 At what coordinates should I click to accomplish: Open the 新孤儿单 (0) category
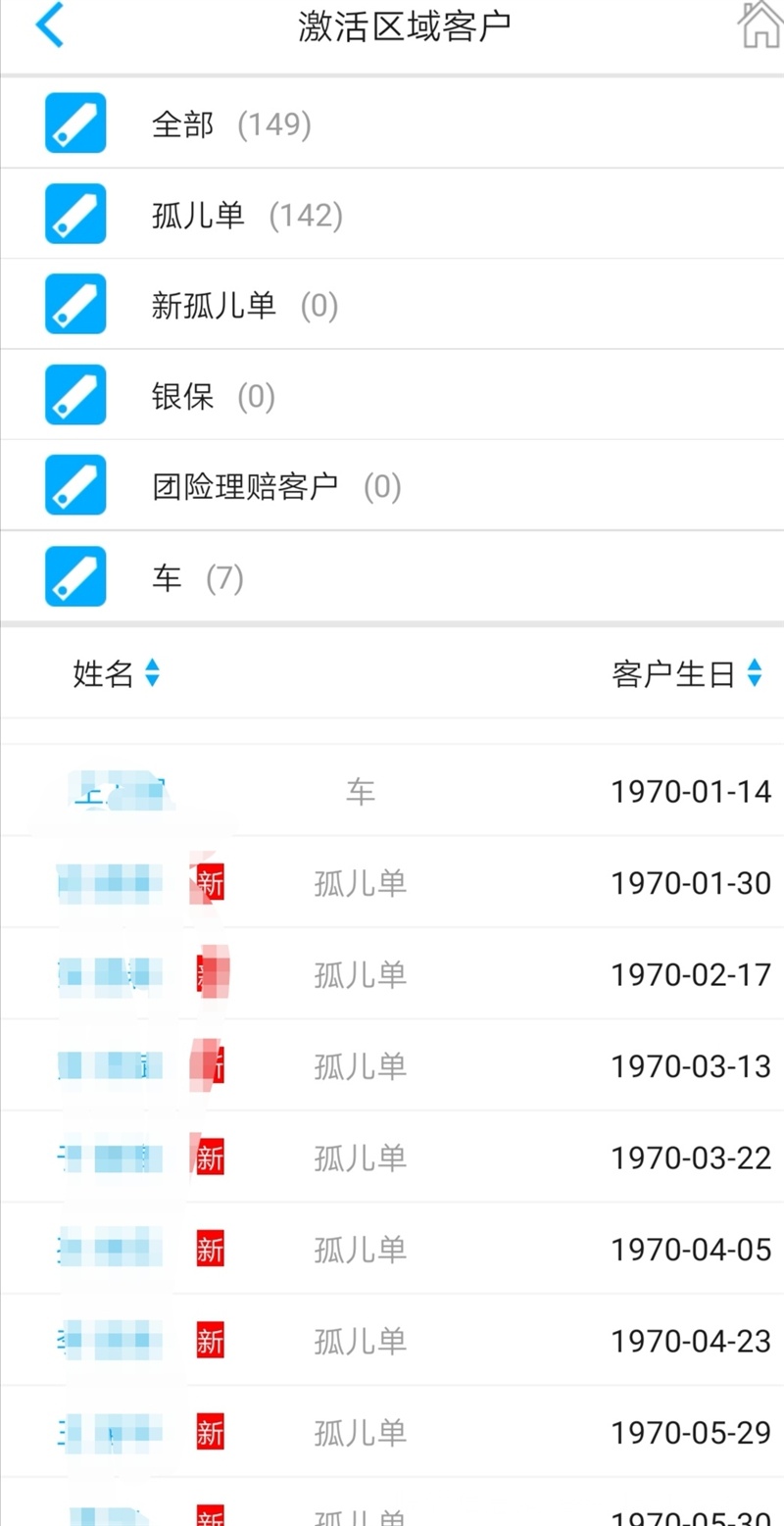(x=392, y=305)
